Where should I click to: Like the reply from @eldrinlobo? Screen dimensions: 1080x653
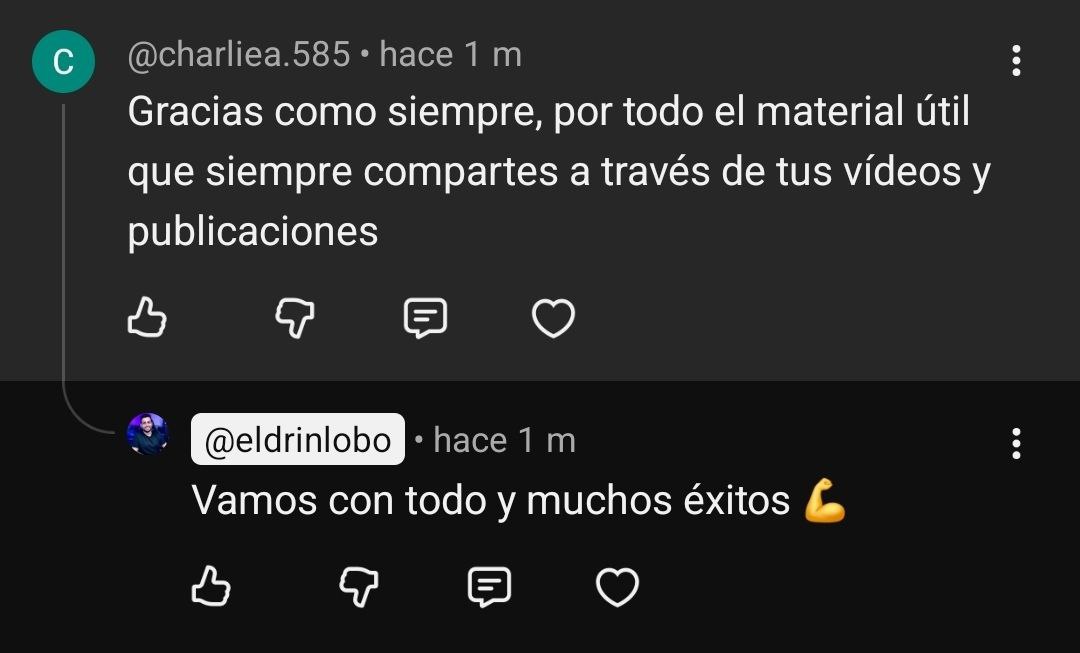(x=211, y=587)
